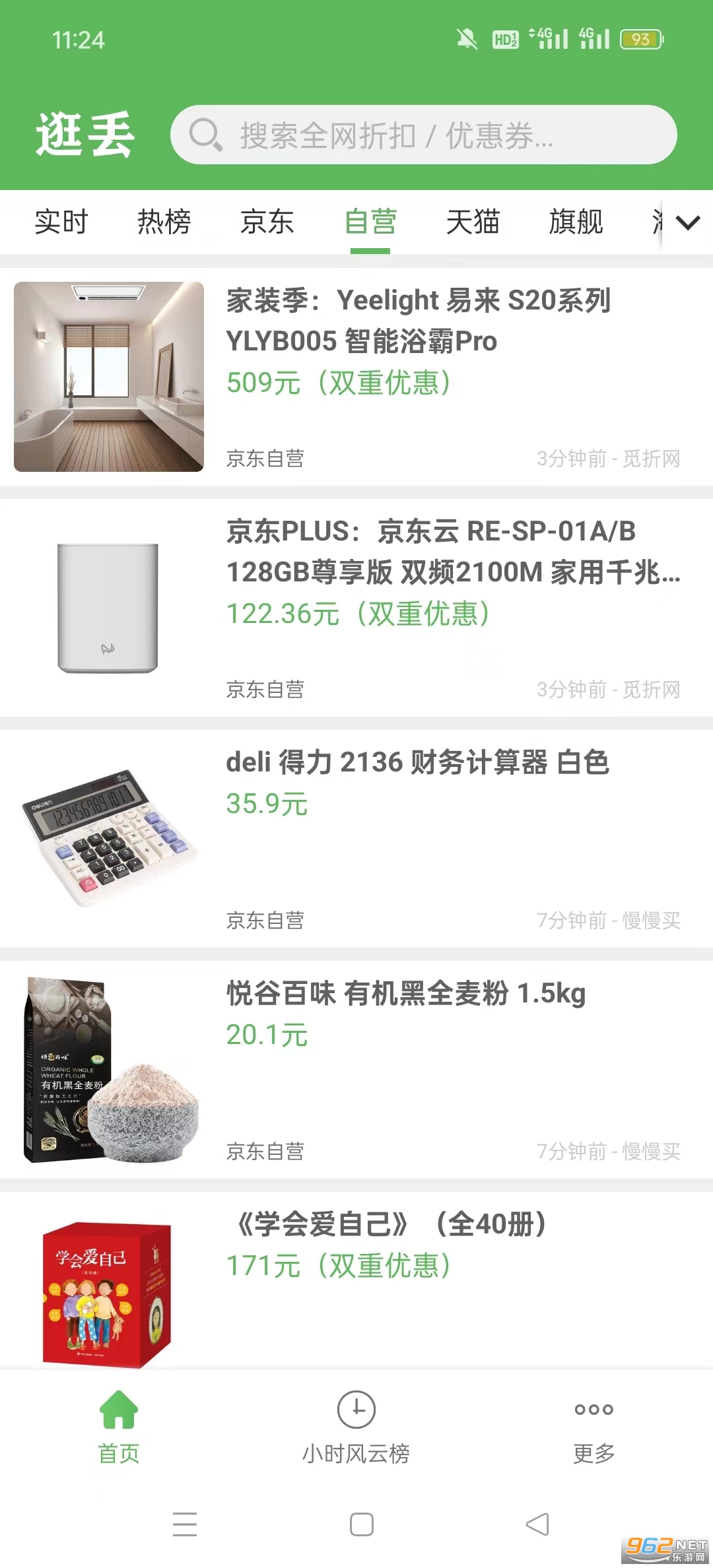Switch to the 实时 tab
Image resolution: width=713 pixels, height=1568 pixels.
61,222
